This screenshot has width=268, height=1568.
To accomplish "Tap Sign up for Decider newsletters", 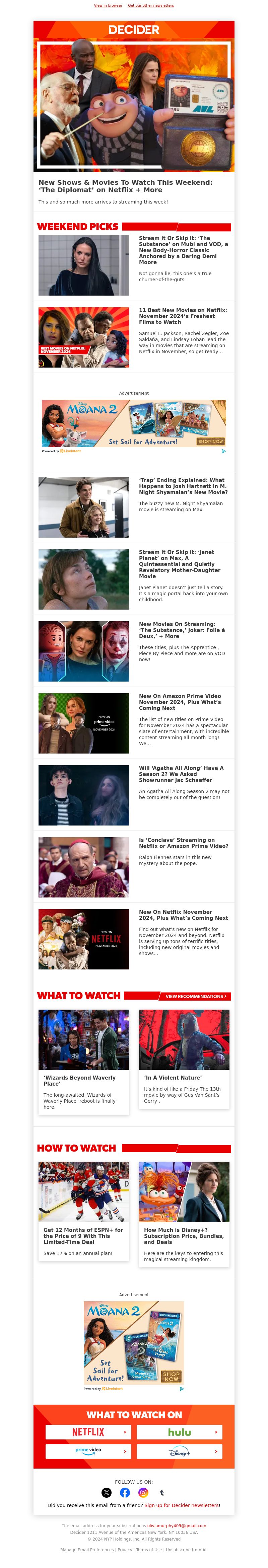I will [x=182, y=1505].
